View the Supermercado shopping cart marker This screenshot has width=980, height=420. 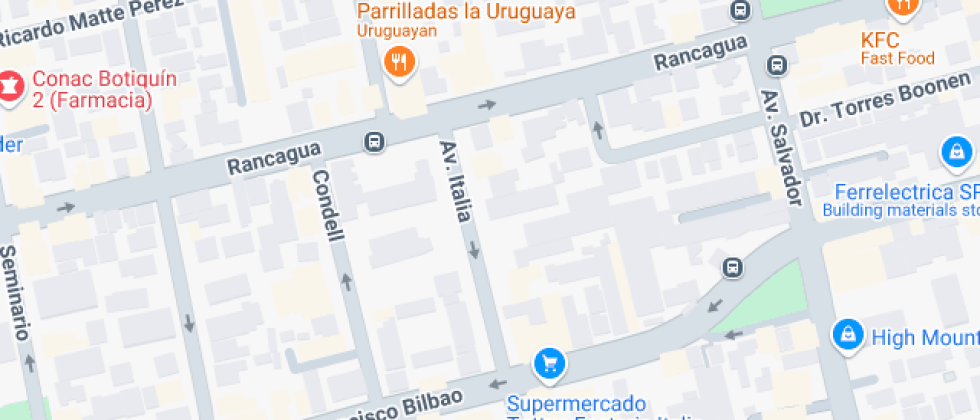(547, 364)
